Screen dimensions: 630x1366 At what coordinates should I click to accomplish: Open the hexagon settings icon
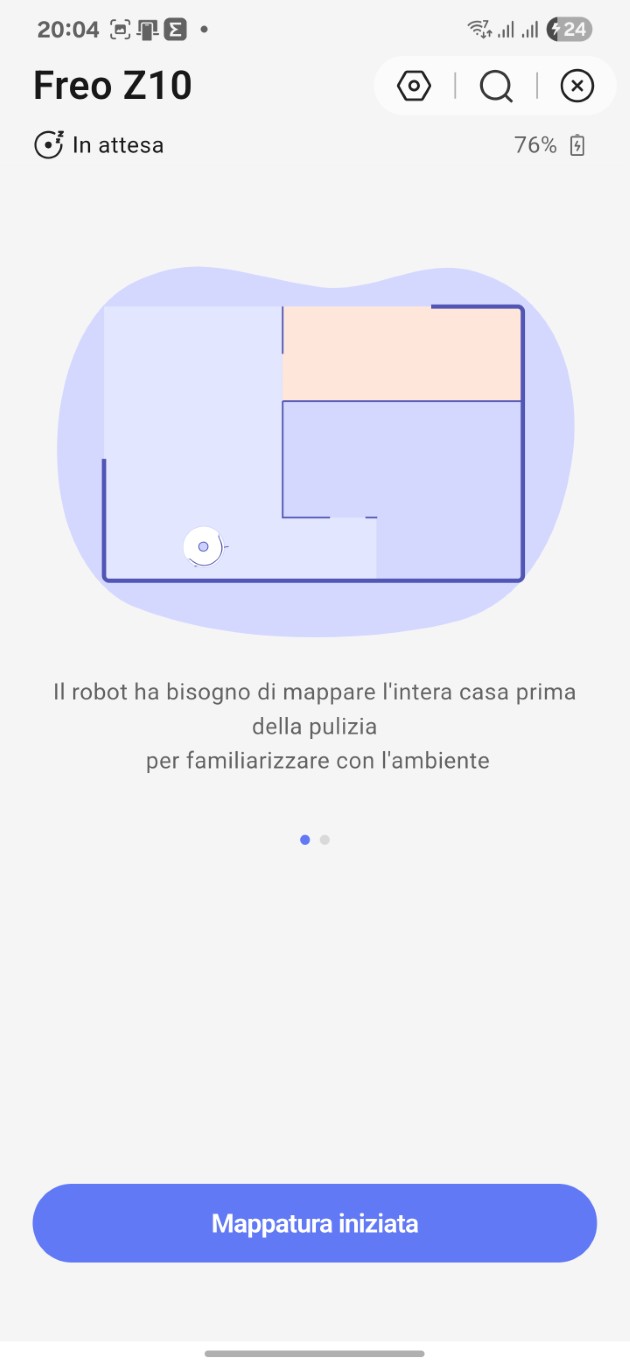pos(414,86)
